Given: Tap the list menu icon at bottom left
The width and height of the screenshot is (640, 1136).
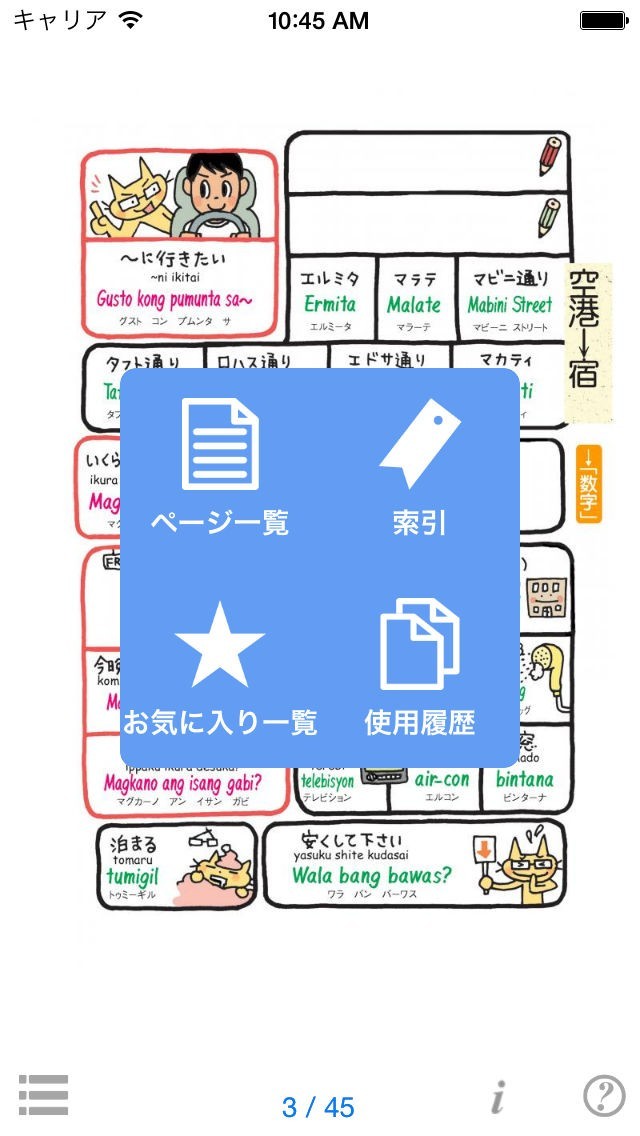Looking at the screenshot, I should pyautogui.click(x=43, y=1095).
